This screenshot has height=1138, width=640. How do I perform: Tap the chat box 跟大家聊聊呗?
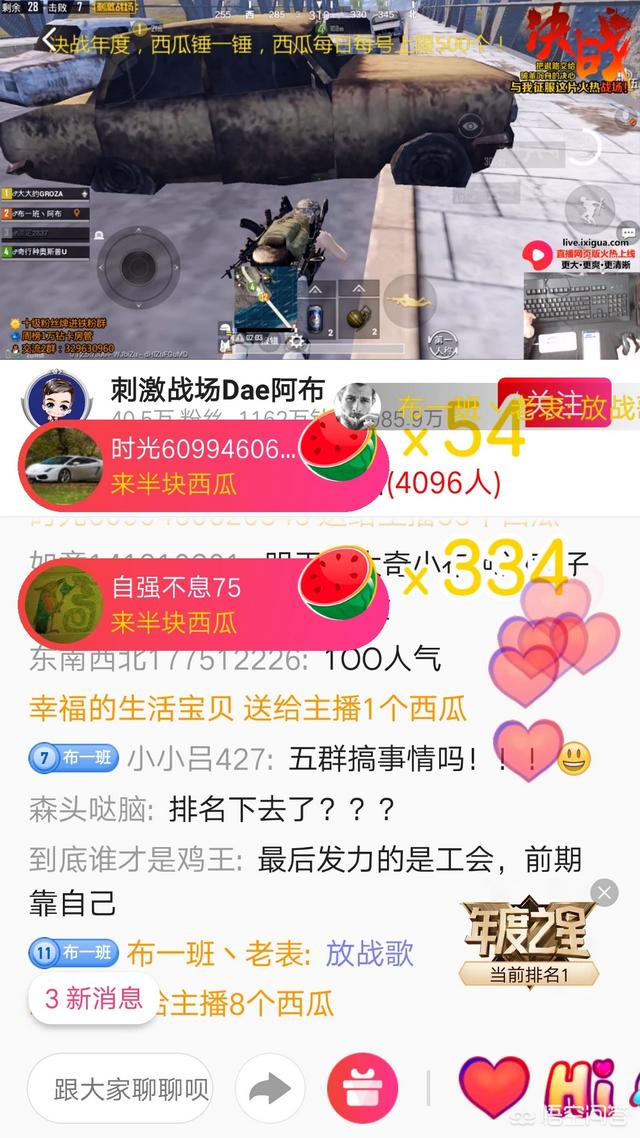[x=120, y=1089]
